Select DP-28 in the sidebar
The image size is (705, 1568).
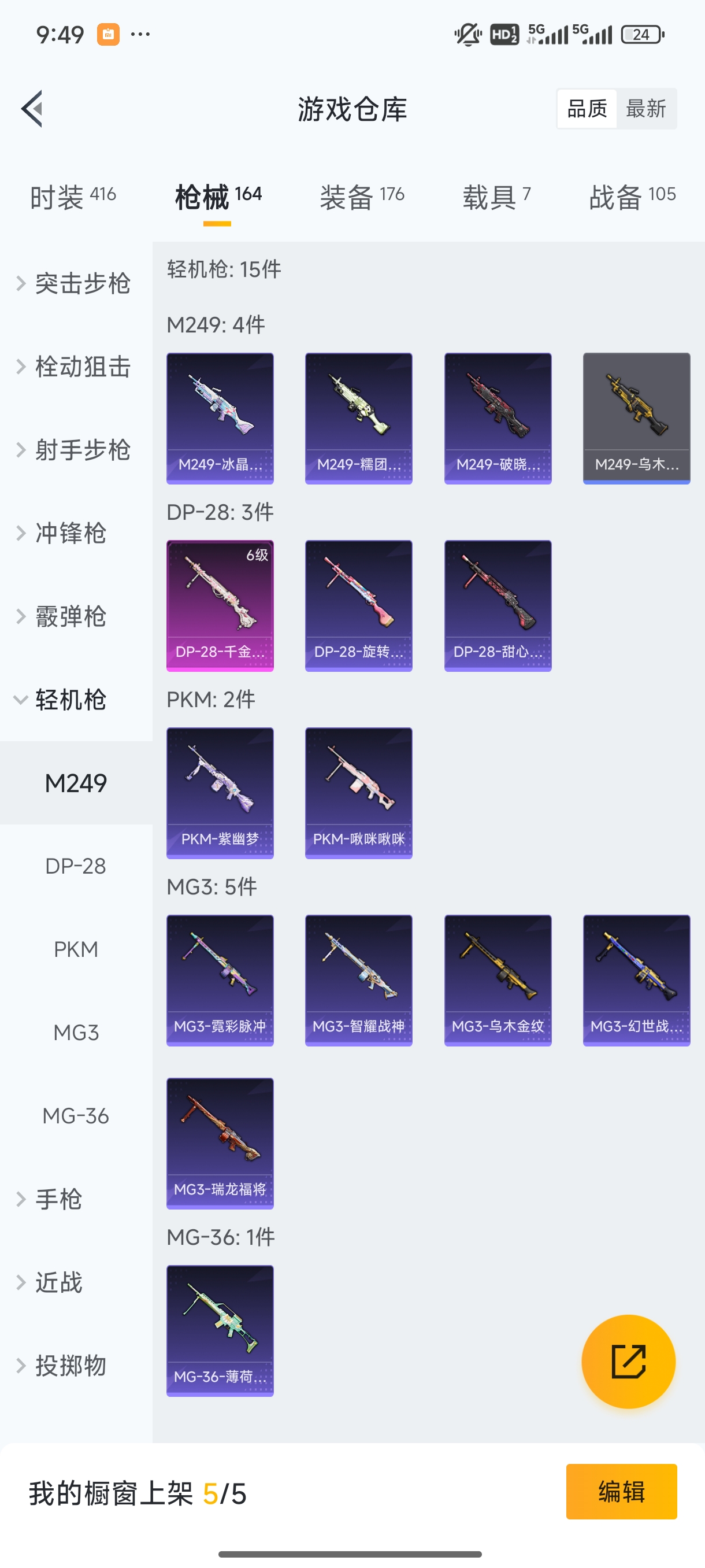click(76, 866)
